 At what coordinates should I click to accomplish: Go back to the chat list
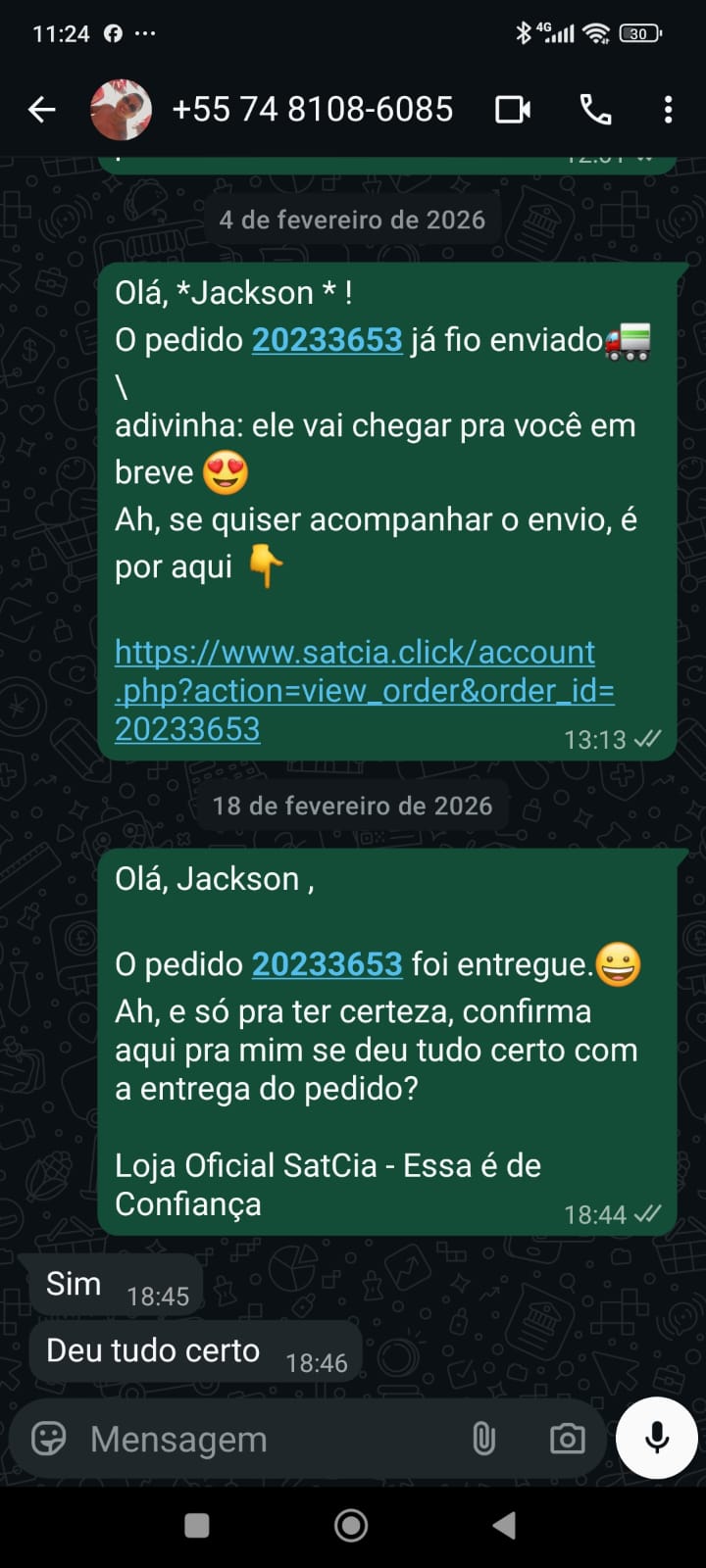pyautogui.click(x=42, y=110)
